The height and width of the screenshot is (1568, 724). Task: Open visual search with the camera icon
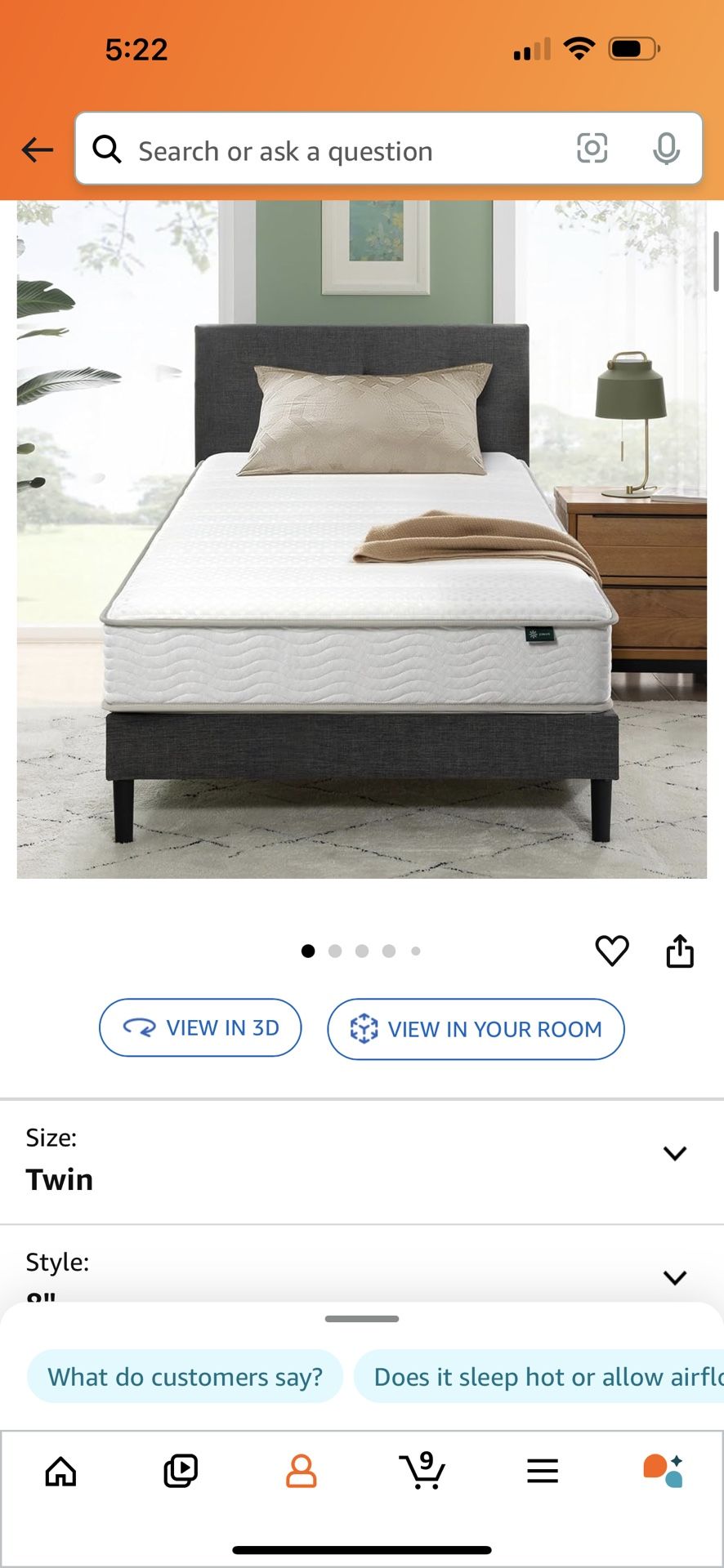[x=592, y=149]
